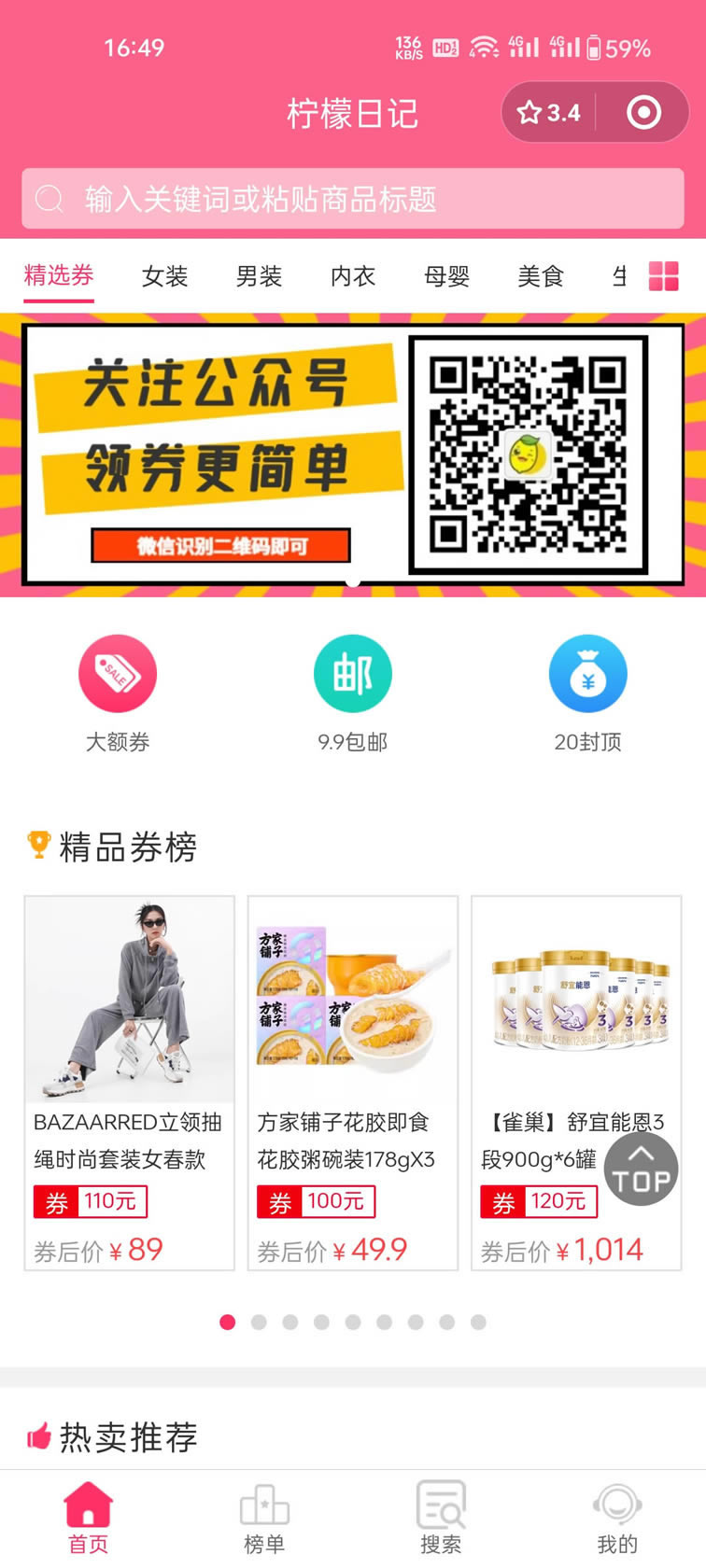Screen dimensions: 706x1568
Task: Open the BAZAARRED women's outfit product card
Action: tap(129, 1083)
